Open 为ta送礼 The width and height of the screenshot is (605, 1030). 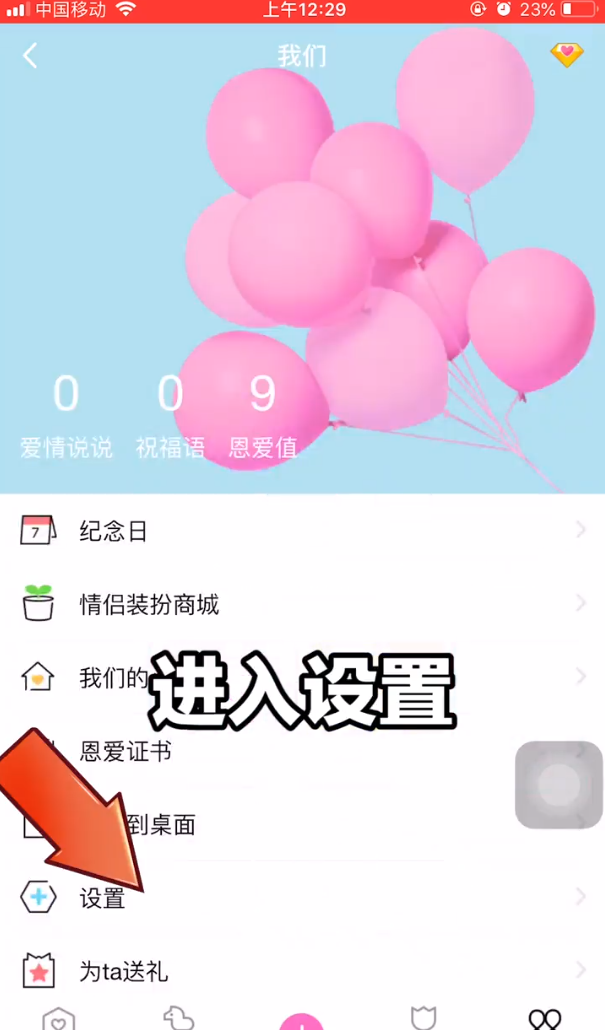point(300,971)
